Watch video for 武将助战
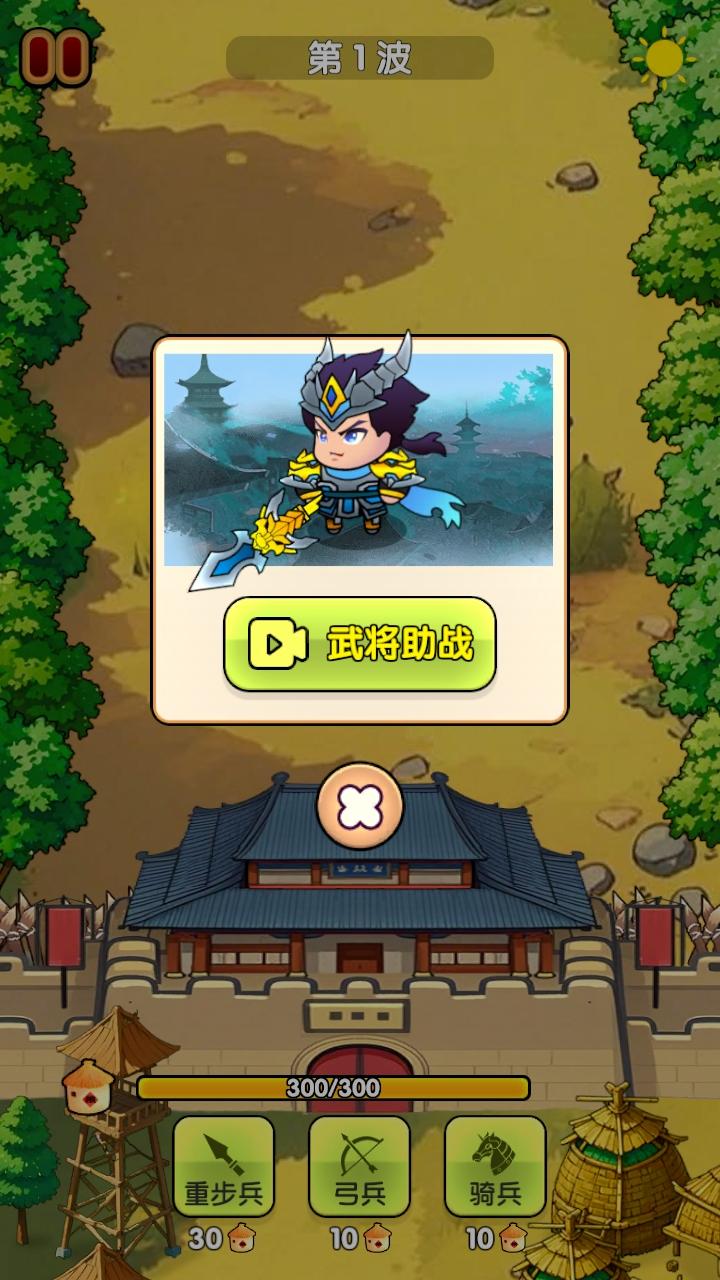The image size is (720, 1280). point(360,645)
